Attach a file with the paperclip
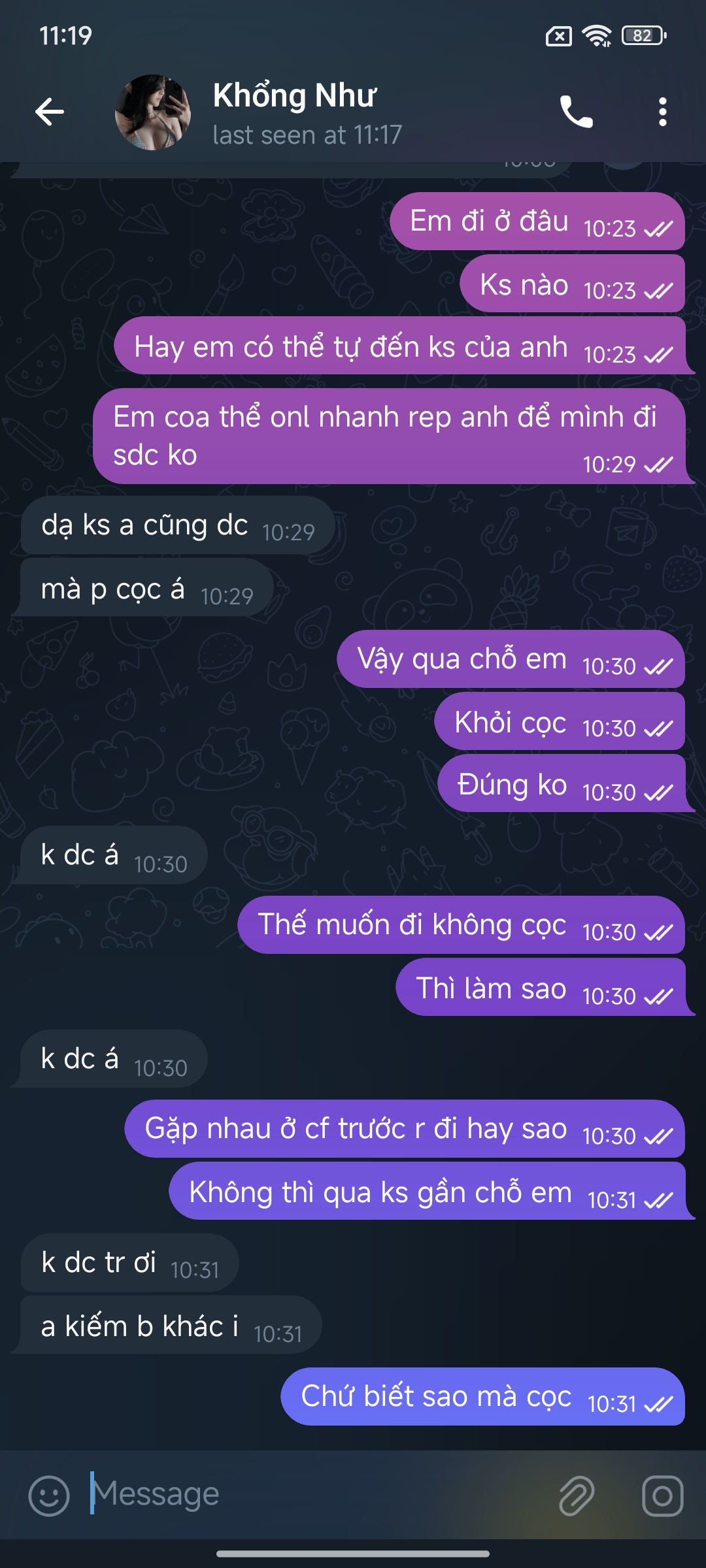 click(x=577, y=1495)
